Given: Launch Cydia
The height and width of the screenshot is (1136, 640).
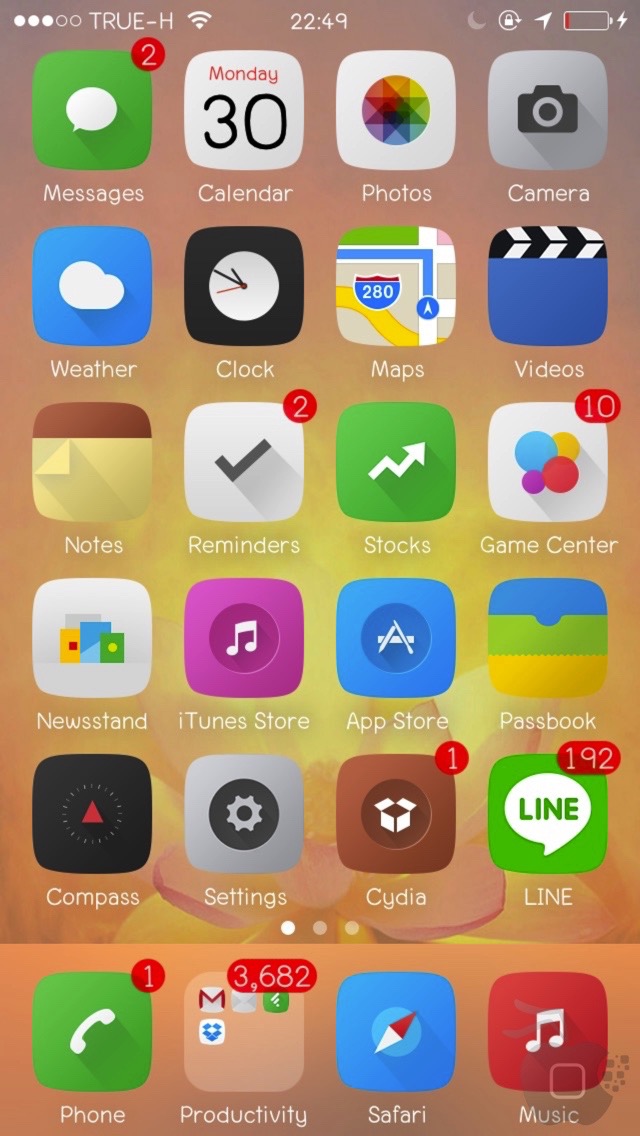Looking at the screenshot, I should click(x=396, y=814).
